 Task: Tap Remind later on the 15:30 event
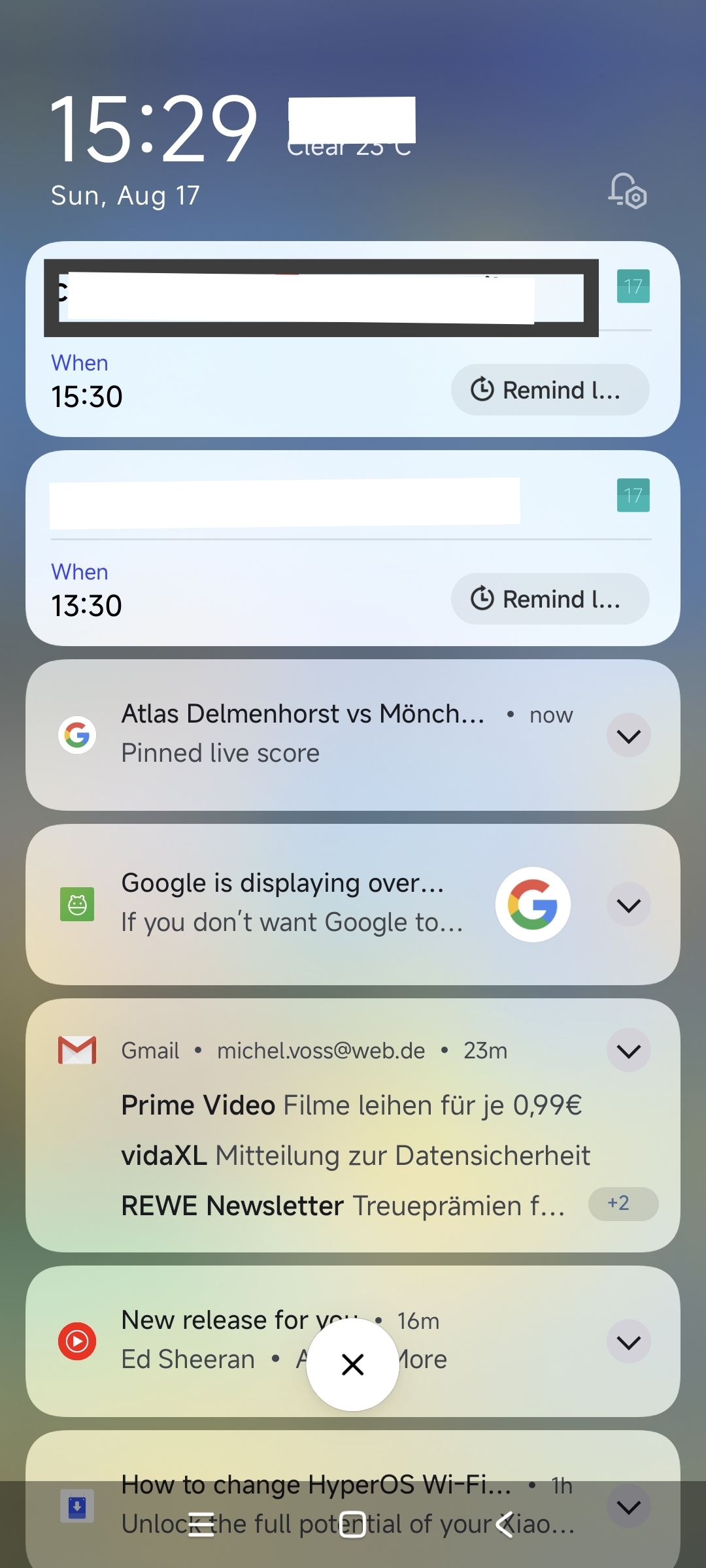(x=550, y=390)
